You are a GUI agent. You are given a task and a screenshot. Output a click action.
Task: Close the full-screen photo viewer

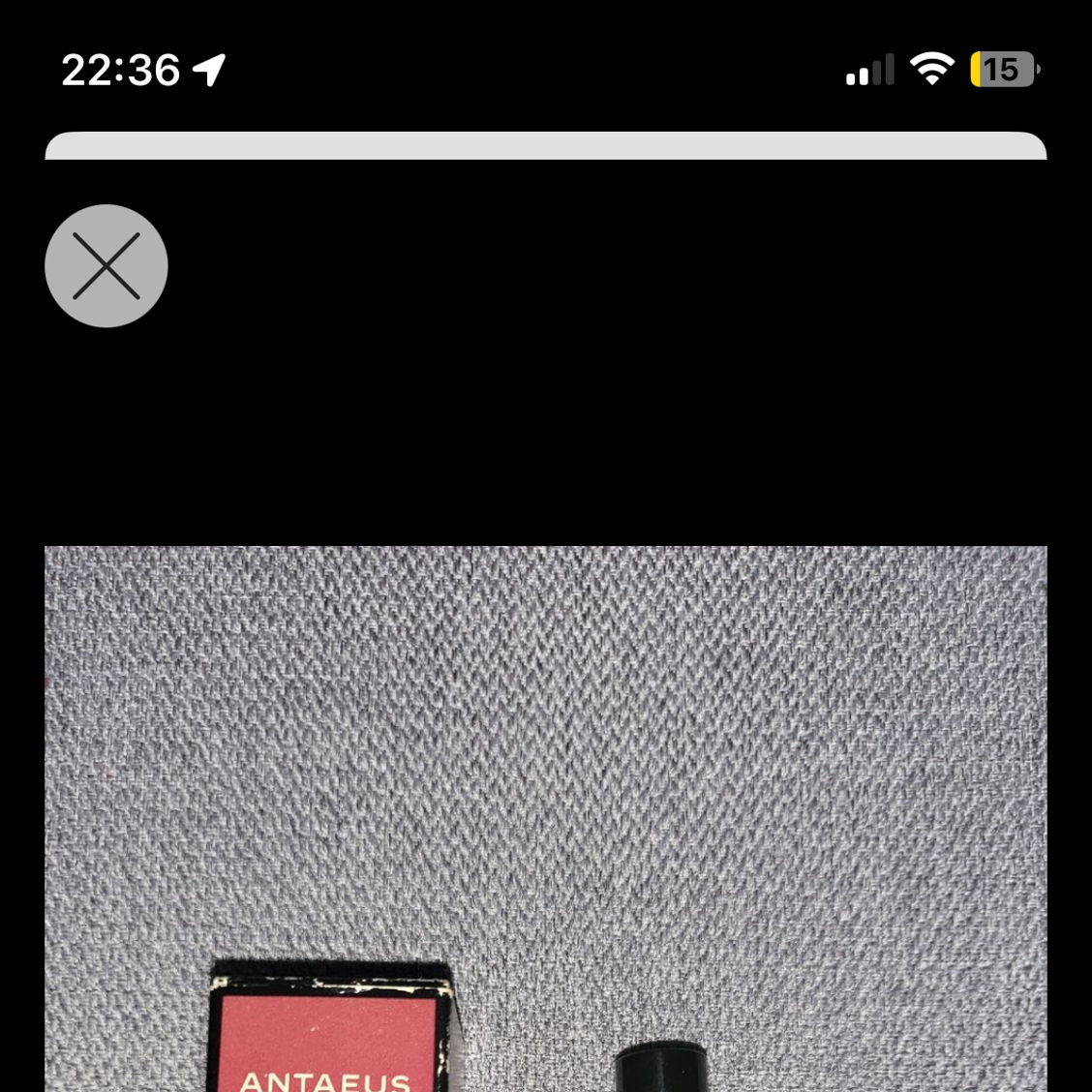106,266
